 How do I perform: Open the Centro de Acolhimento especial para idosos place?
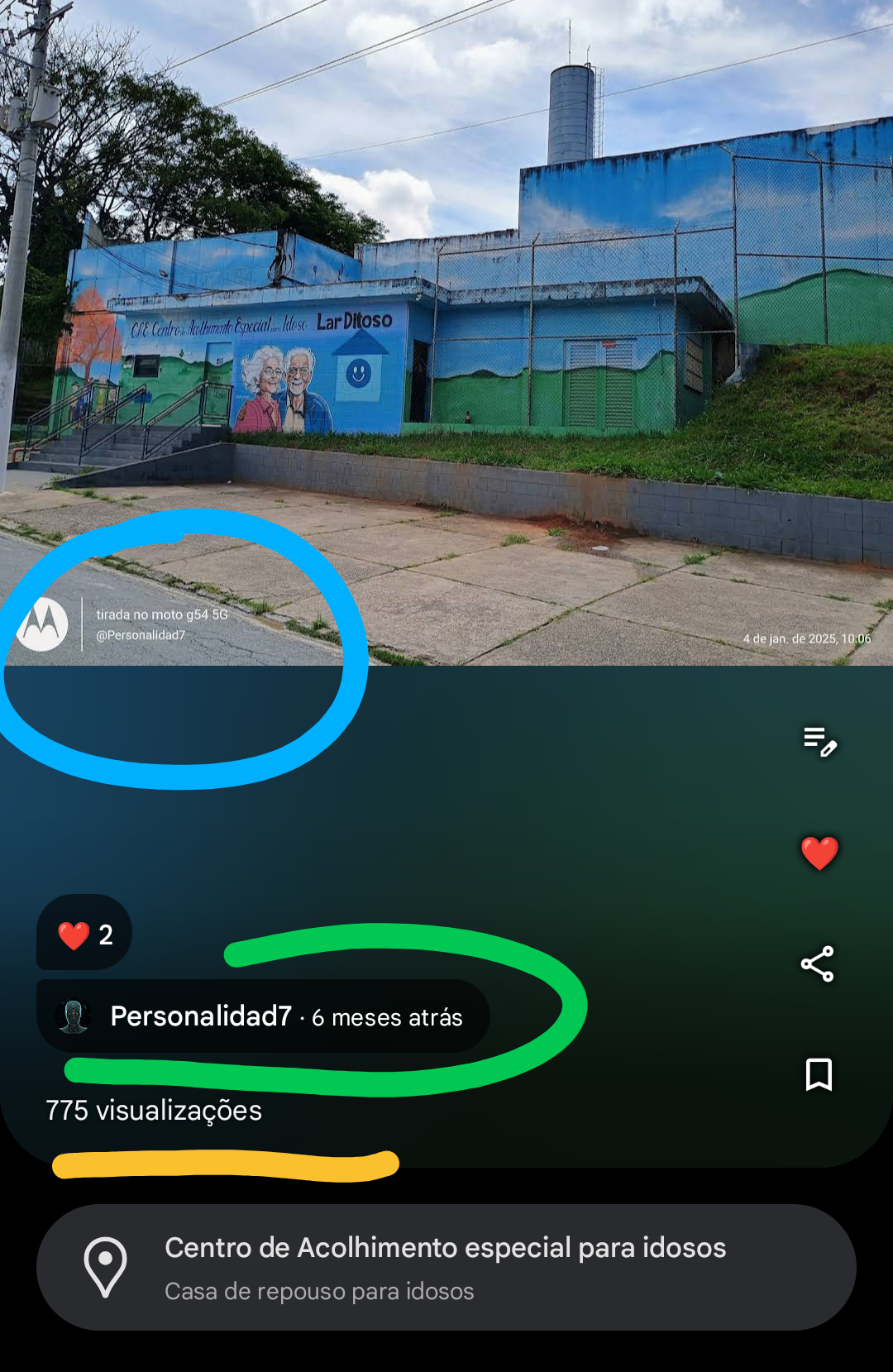(x=446, y=1267)
